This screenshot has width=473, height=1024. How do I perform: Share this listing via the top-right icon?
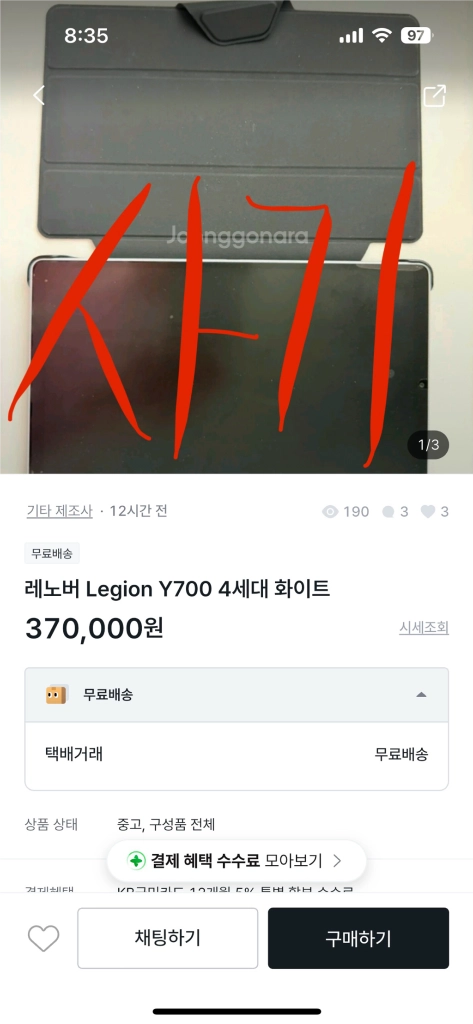tap(434, 95)
